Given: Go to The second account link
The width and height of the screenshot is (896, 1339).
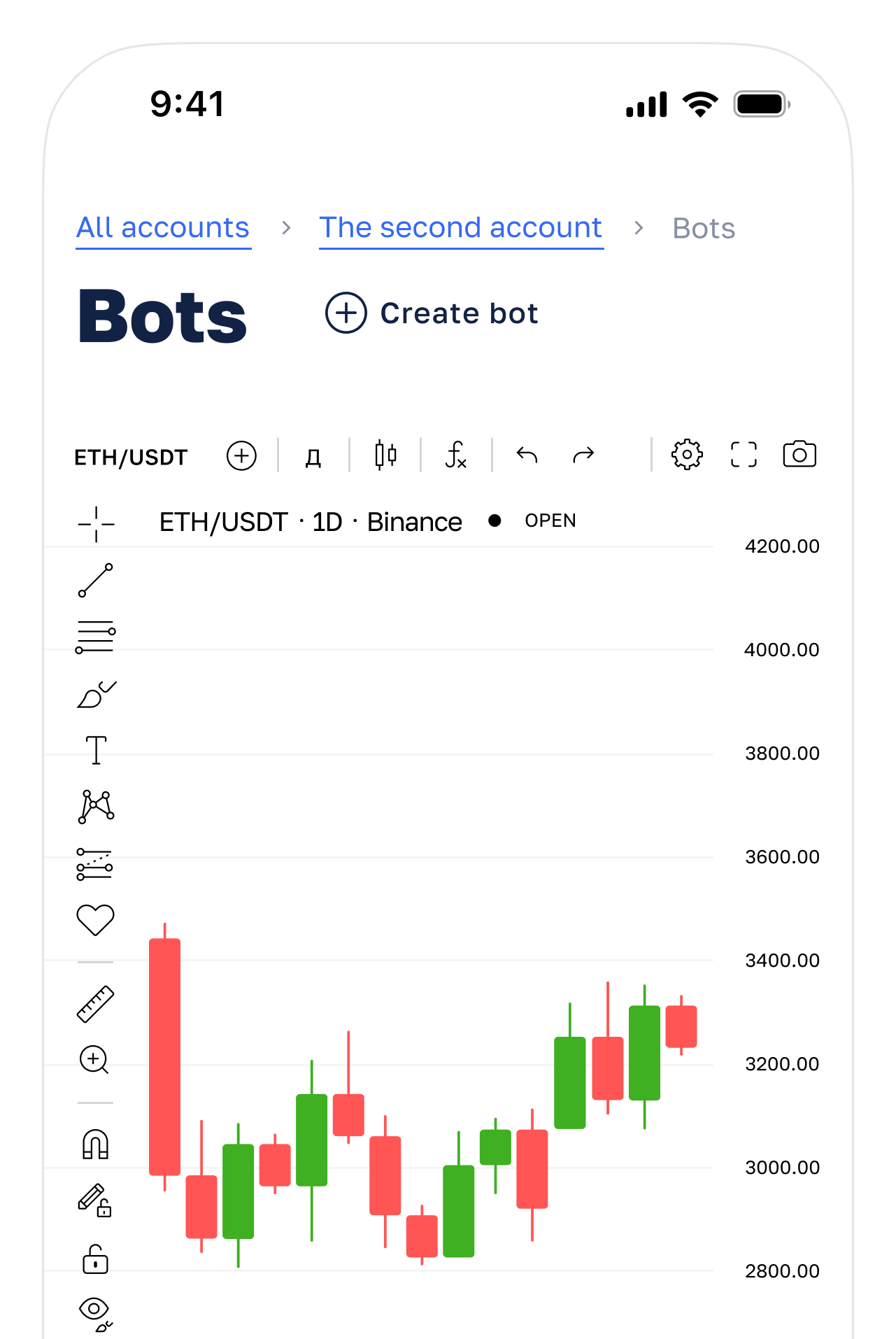Looking at the screenshot, I should click(x=461, y=228).
